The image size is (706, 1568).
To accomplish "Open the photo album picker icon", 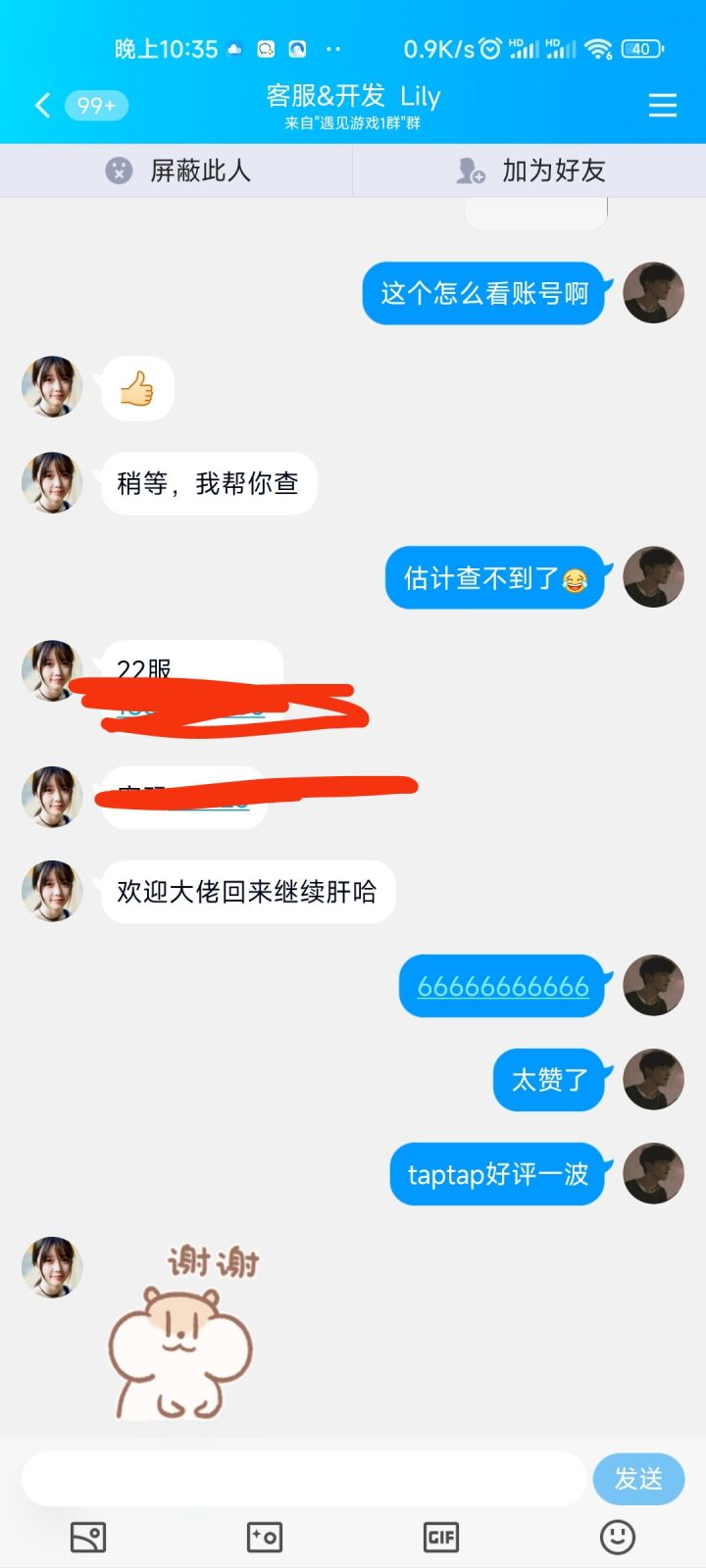I will click(x=87, y=1537).
